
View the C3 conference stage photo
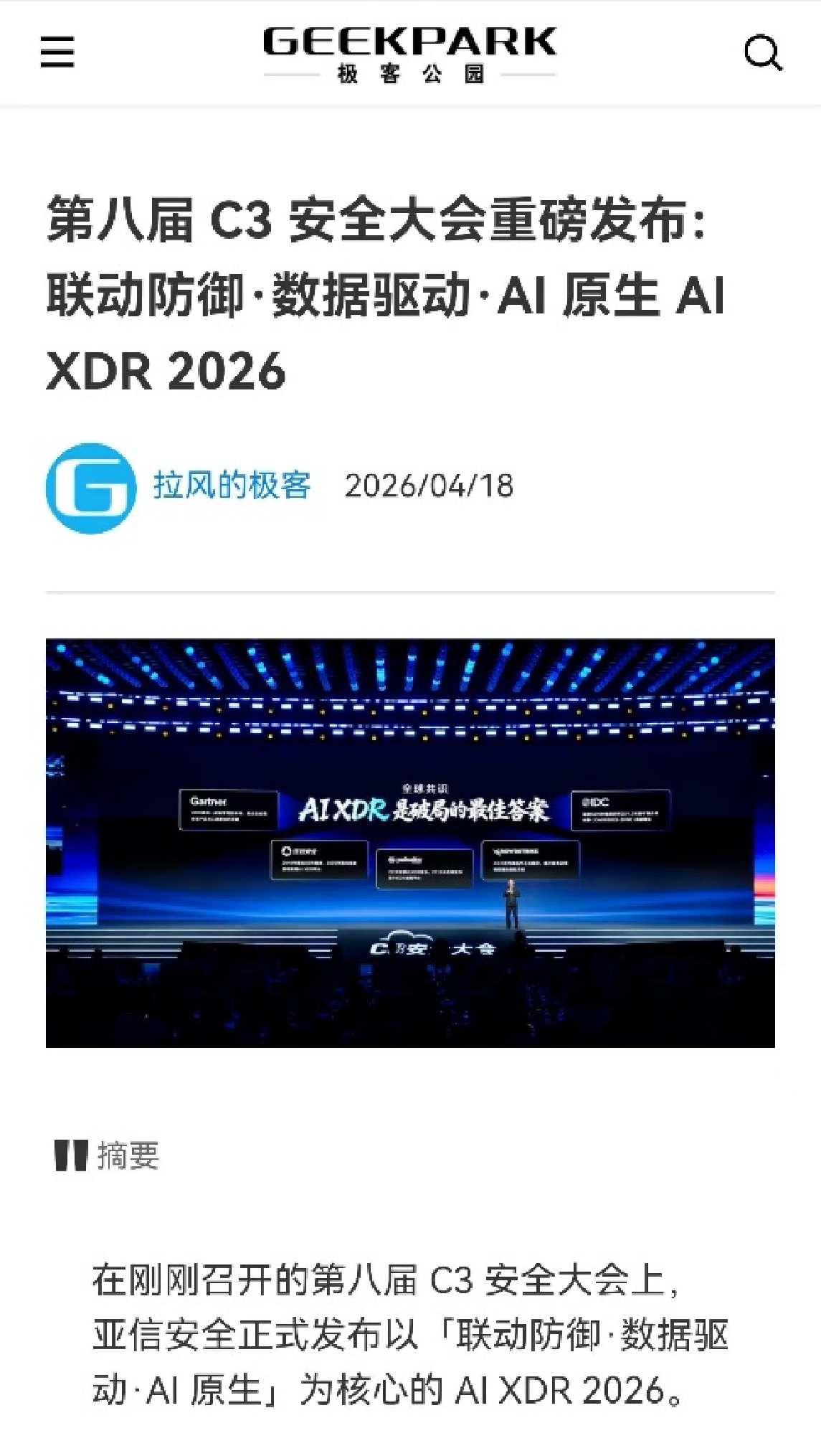coord(410,843)
